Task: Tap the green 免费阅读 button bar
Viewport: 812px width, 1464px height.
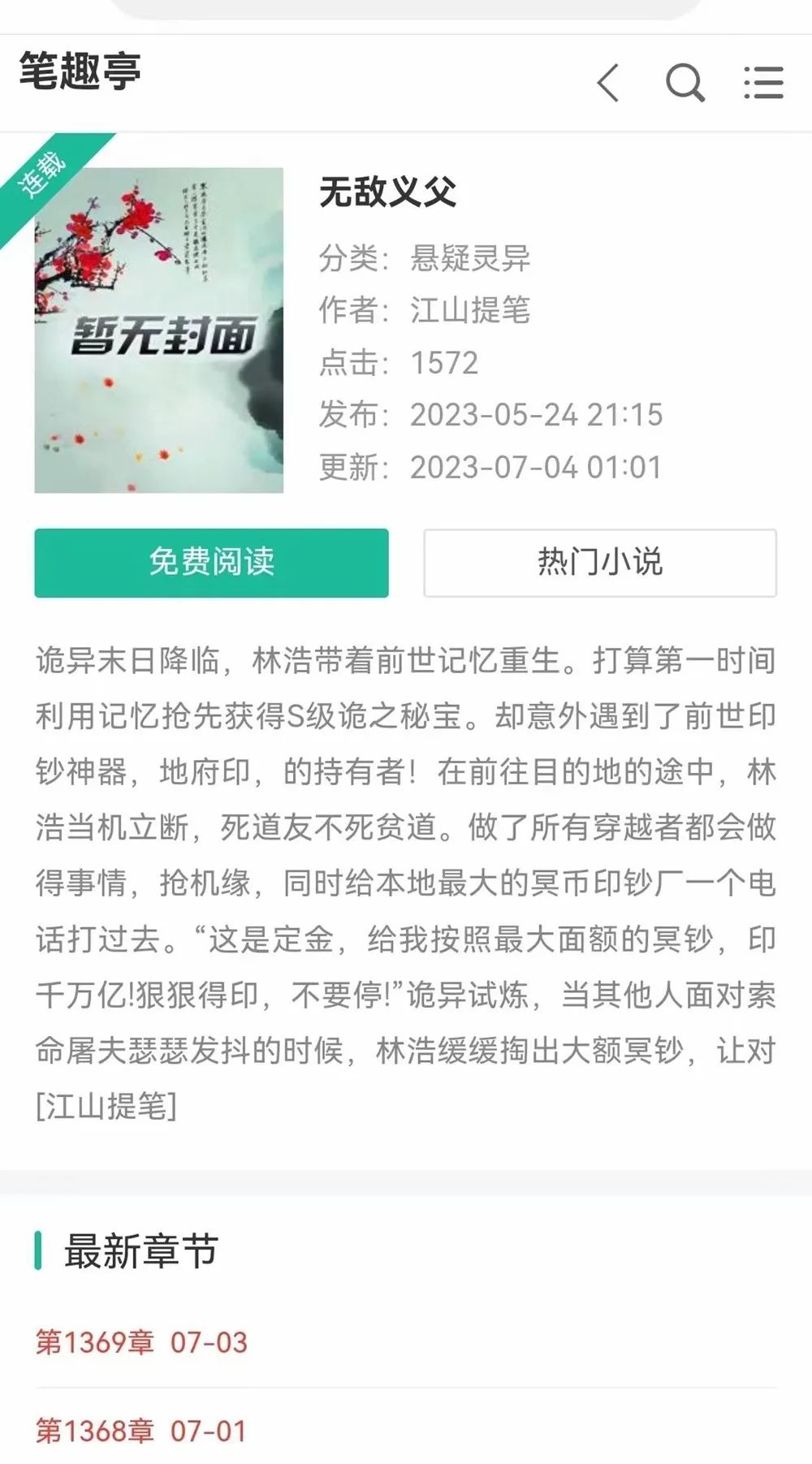Action: 211,562
